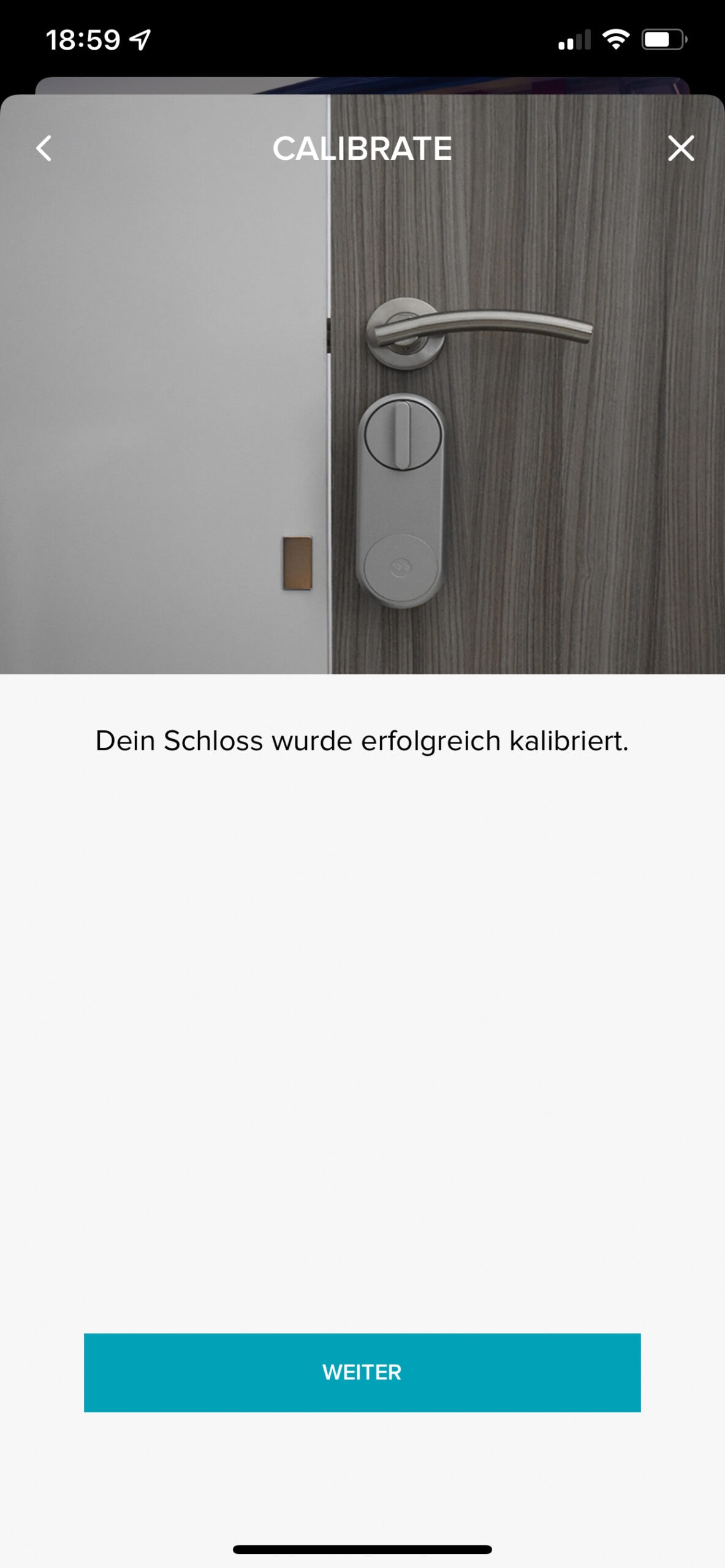725x1568 pixels.
Task: Close the Calibrate screen
Action: click(680, 148)
